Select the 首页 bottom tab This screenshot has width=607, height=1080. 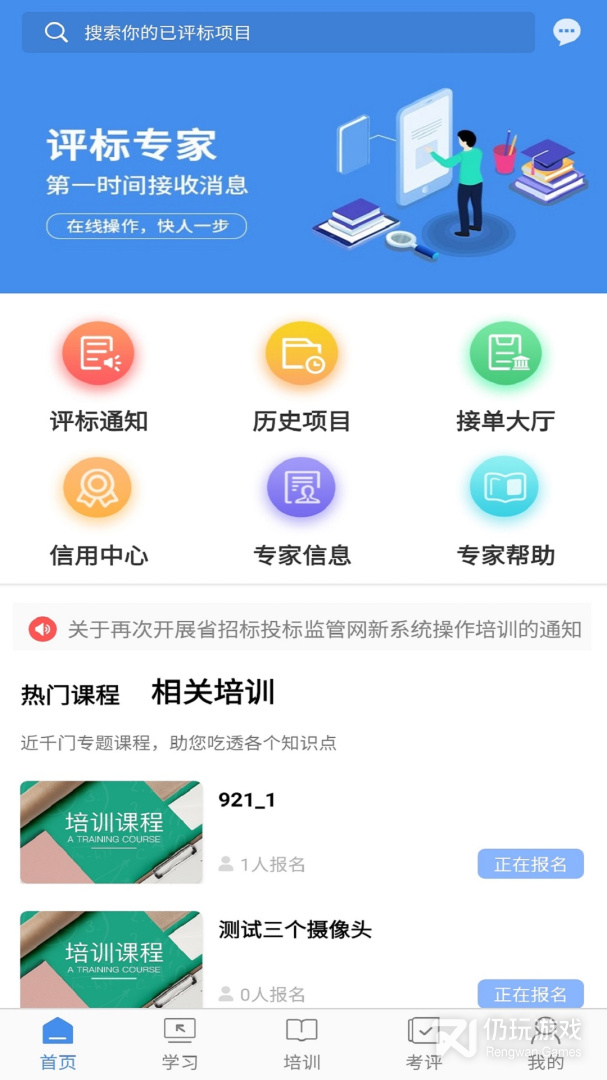[x=58, y=1044]
